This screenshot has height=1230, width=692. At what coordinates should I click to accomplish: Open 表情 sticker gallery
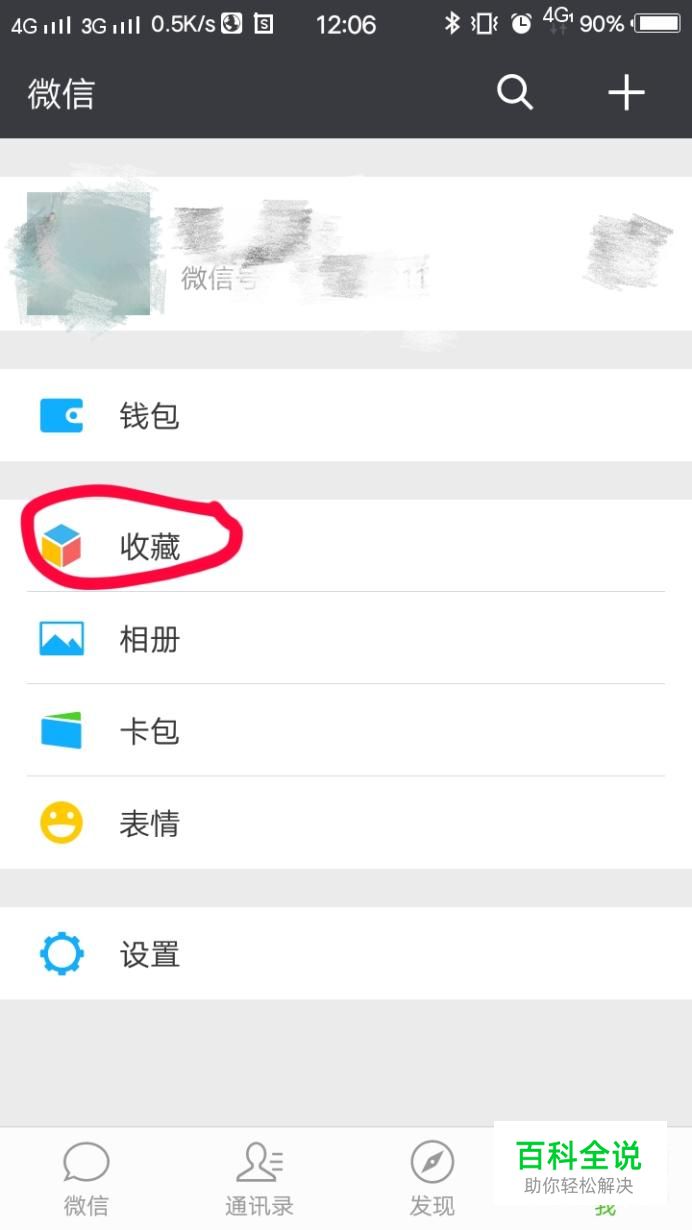point(346,823)
